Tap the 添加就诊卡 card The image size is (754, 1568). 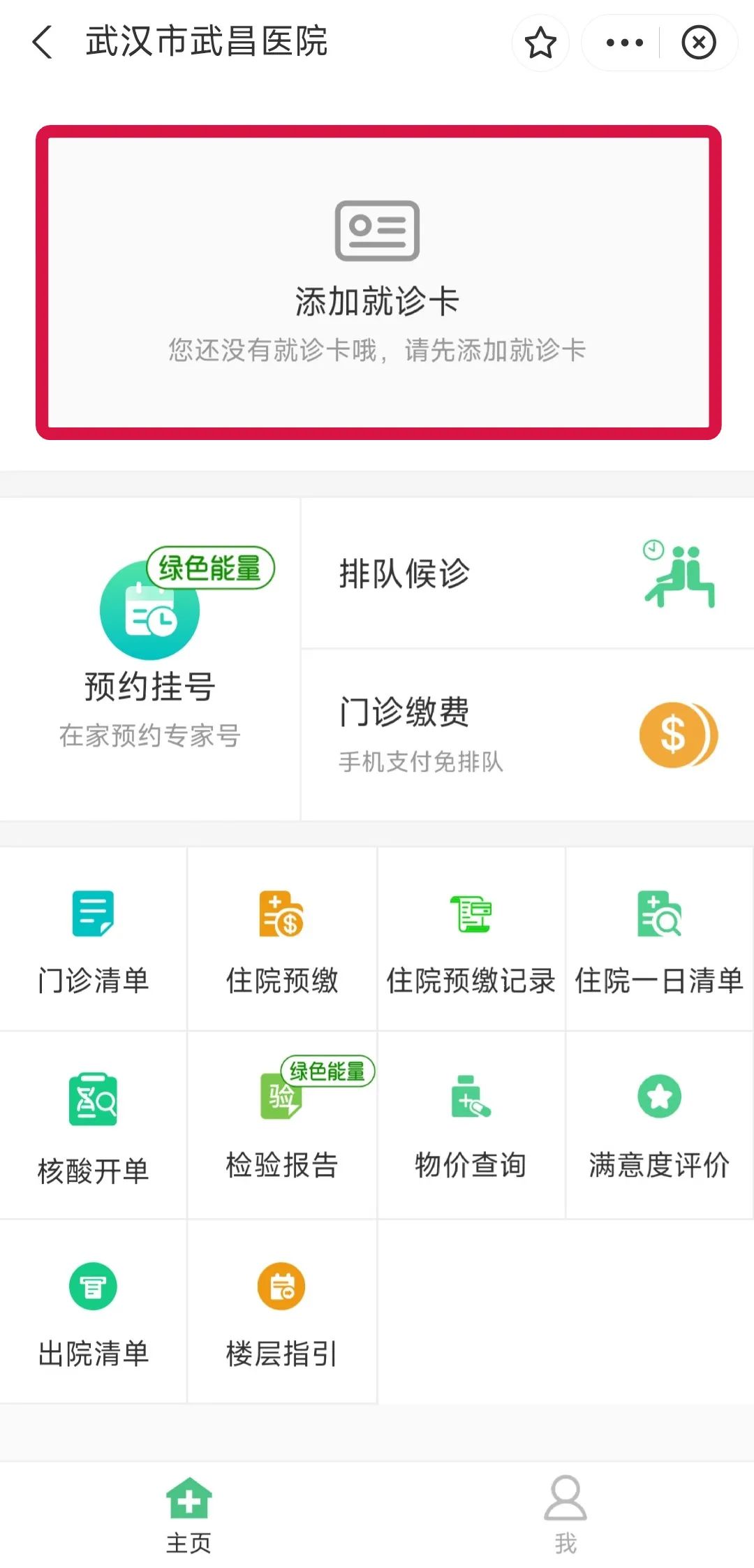click(x=378, y=283)
